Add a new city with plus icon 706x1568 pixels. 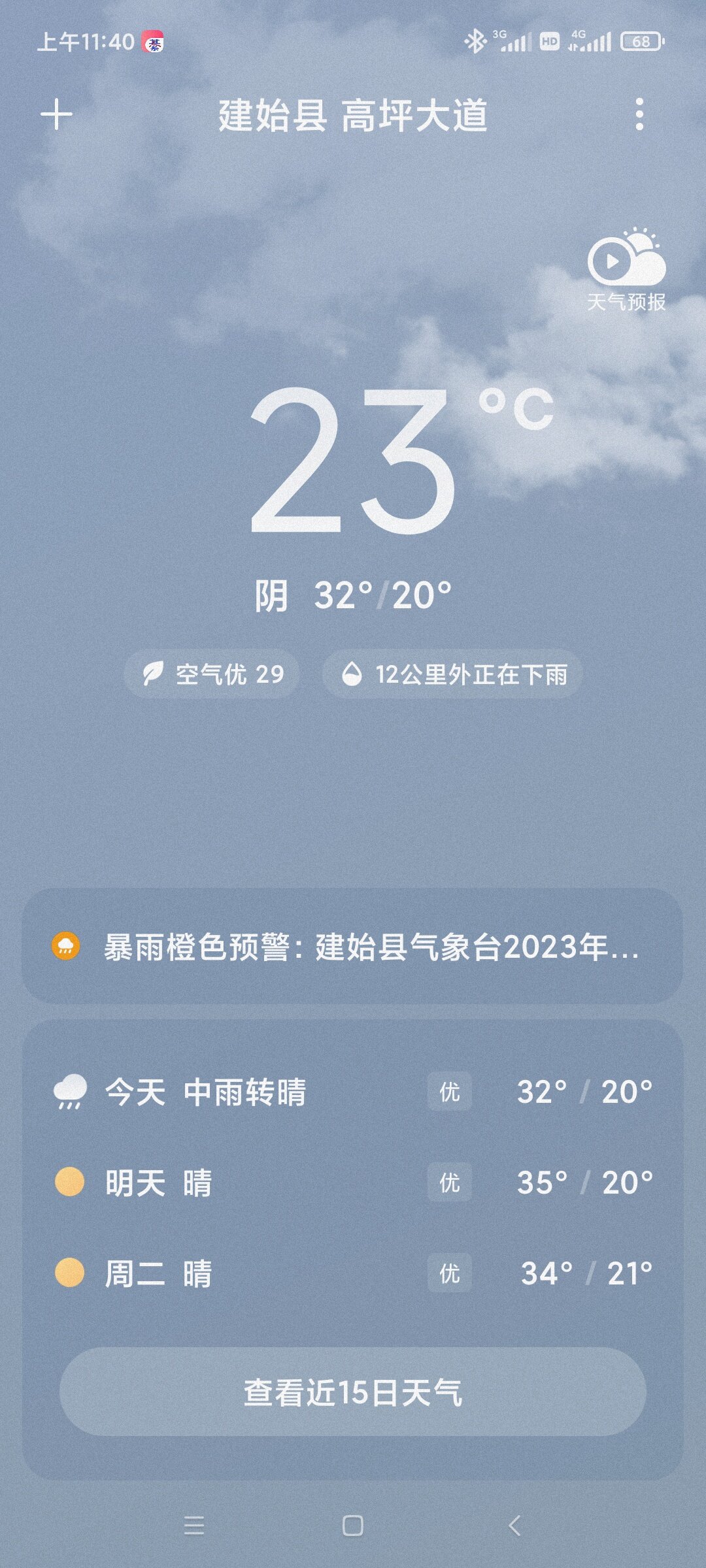click(x=57, y=115)
